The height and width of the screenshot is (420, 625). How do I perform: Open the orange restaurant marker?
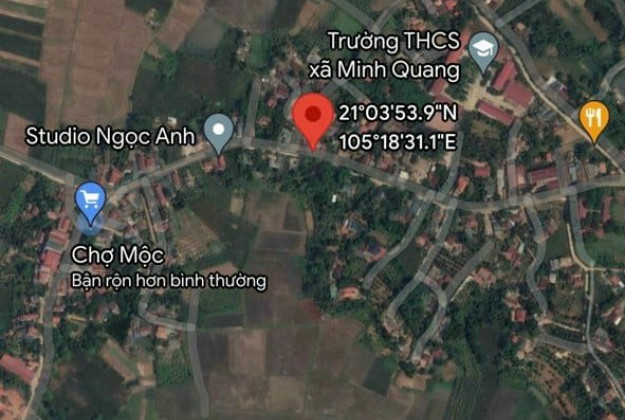coord(595,121)
